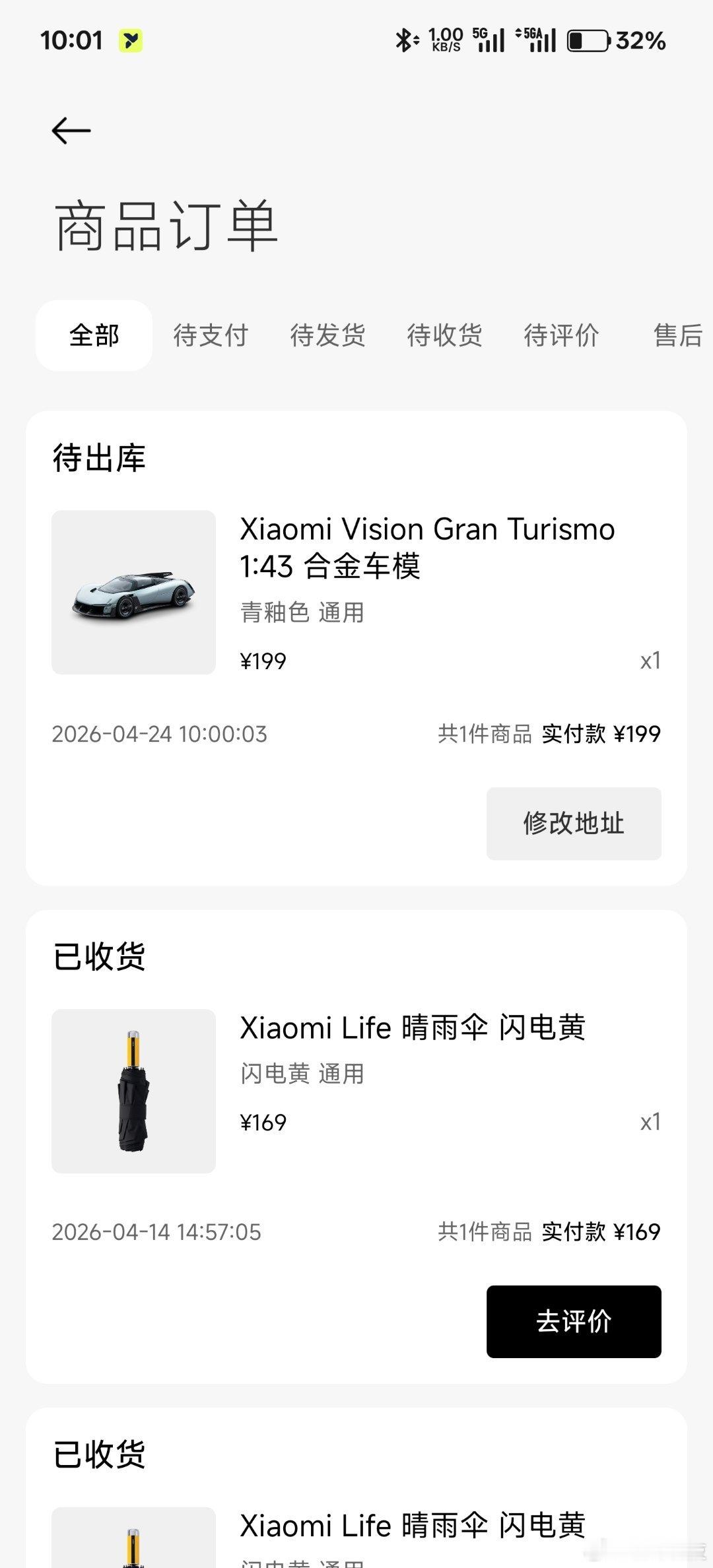Tap the green notification icon beside the clock
713x1568 pixels.
pyautogui.click(x=129, y=41)
